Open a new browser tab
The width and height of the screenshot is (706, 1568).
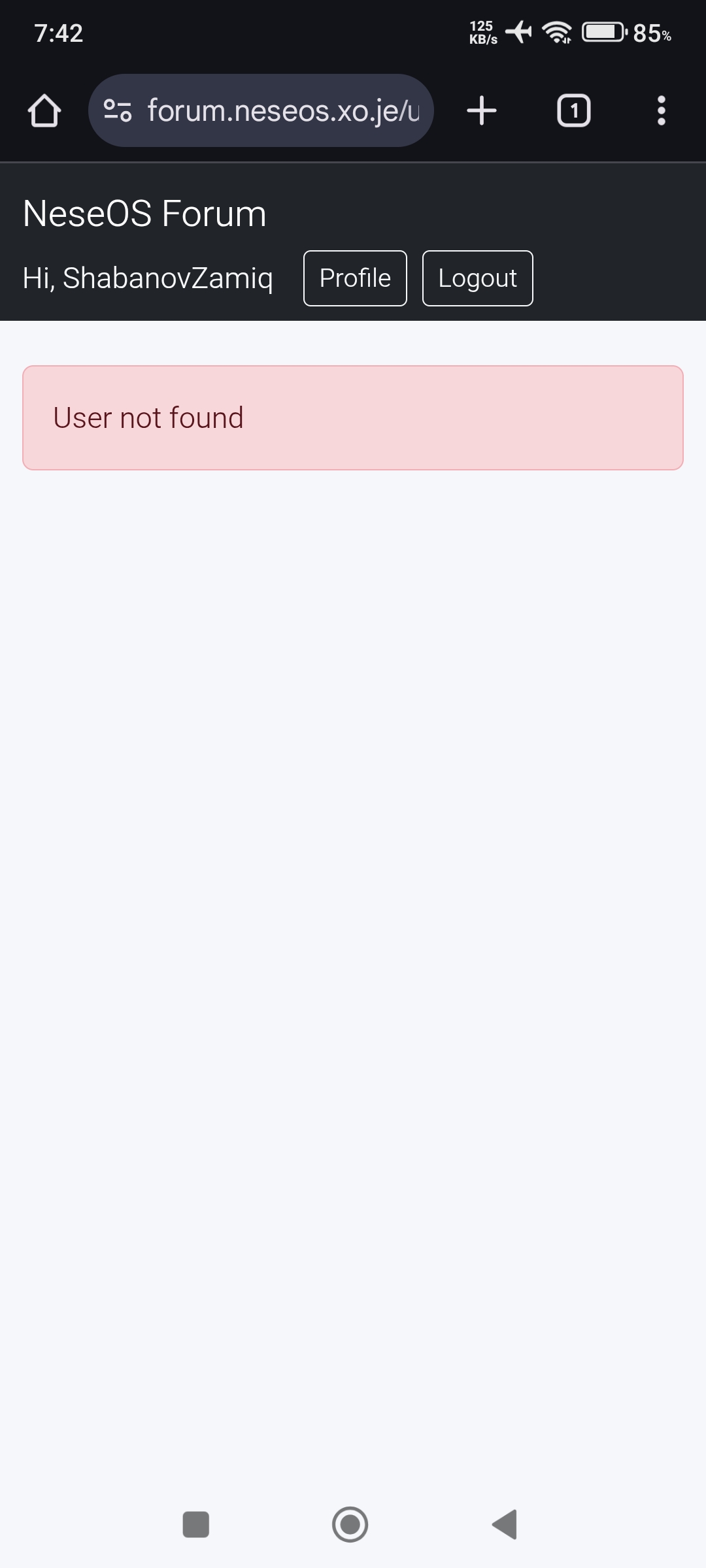(x=482, y=110)
